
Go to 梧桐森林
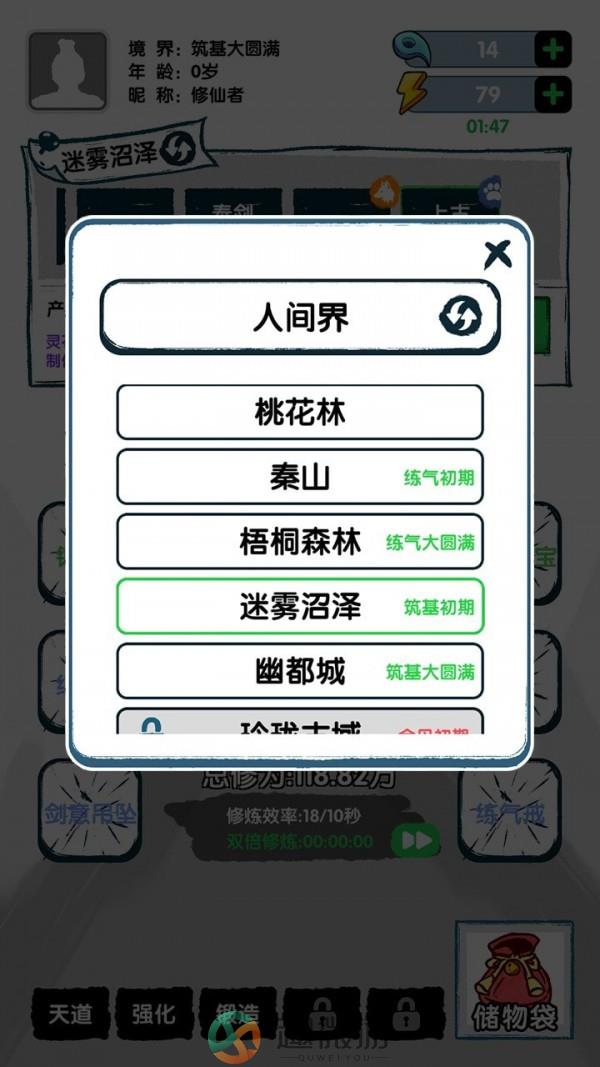tap(300, 542)
